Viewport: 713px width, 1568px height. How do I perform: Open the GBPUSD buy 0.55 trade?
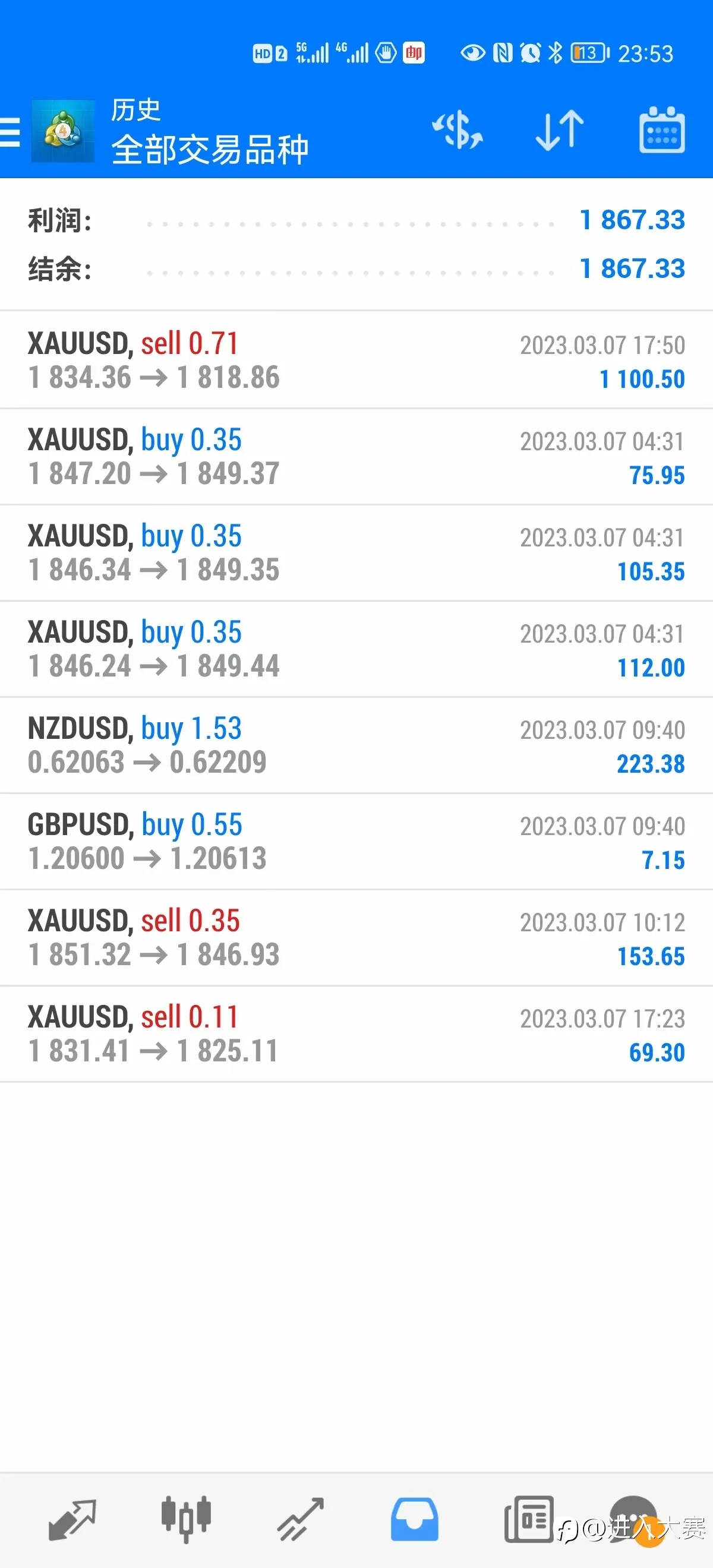[x=356, y=841]
